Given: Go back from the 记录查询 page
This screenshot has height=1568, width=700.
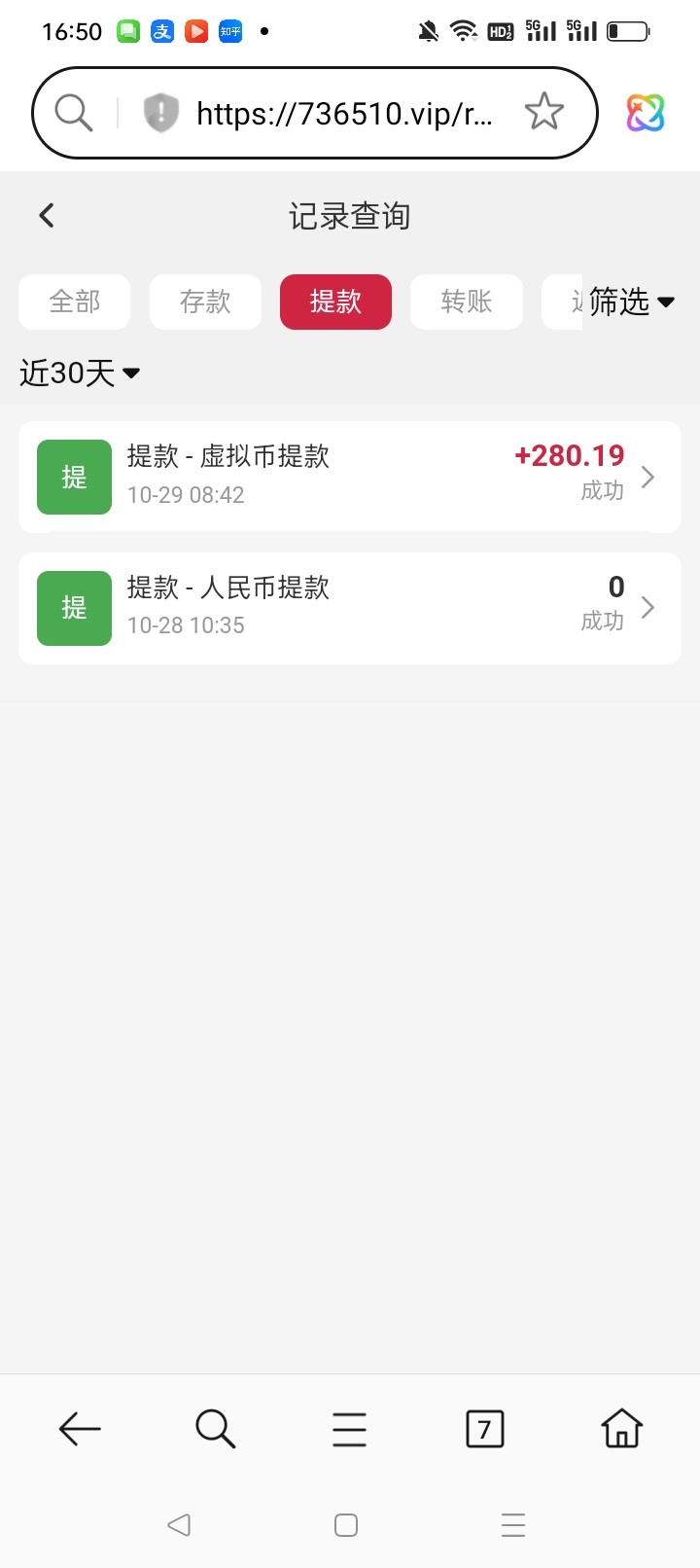Looking at the screenshot, I should point(47,216).
